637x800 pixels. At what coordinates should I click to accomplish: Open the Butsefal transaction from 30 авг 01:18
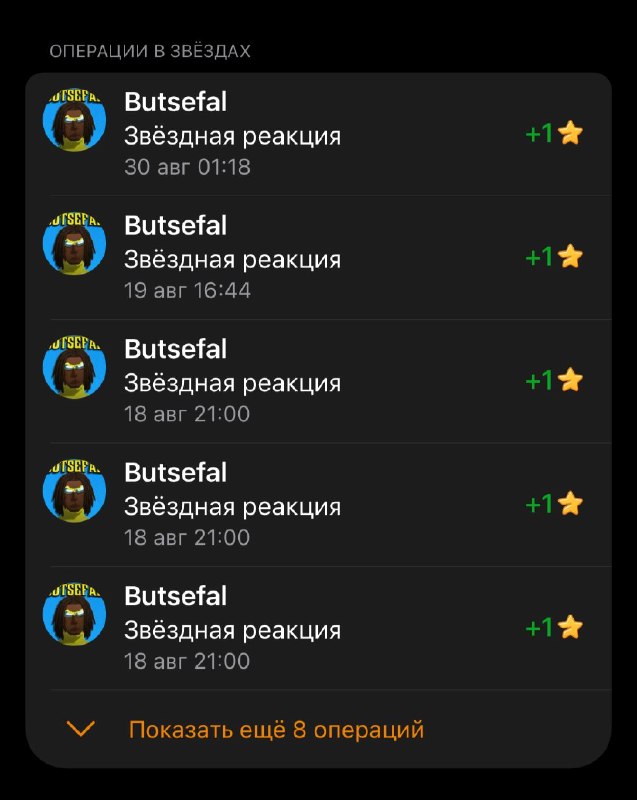(x=318, y=134)
